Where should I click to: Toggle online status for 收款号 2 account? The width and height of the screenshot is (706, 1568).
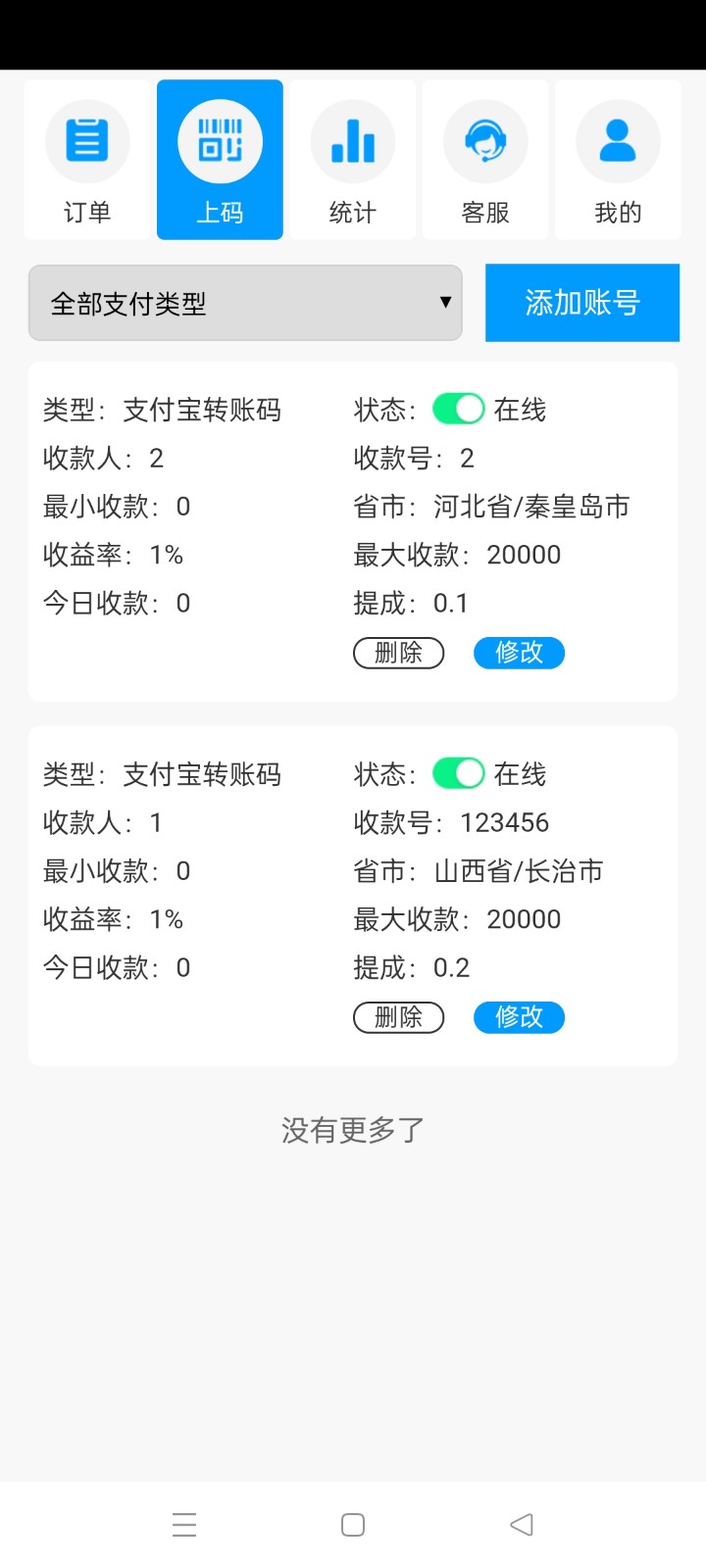click(x=458, y=409)
